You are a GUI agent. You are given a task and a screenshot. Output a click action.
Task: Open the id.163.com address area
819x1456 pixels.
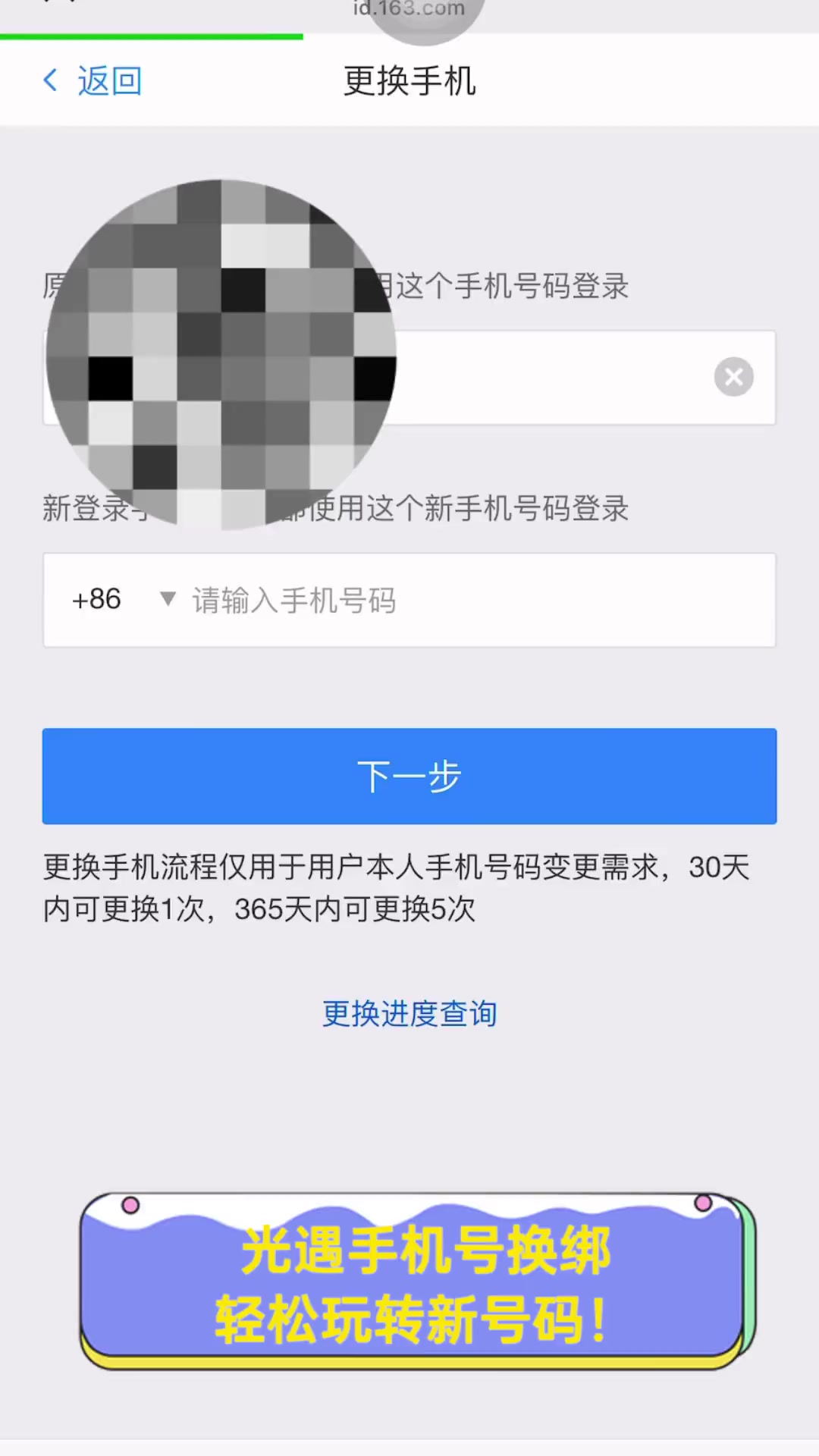[x=409, y=9]
